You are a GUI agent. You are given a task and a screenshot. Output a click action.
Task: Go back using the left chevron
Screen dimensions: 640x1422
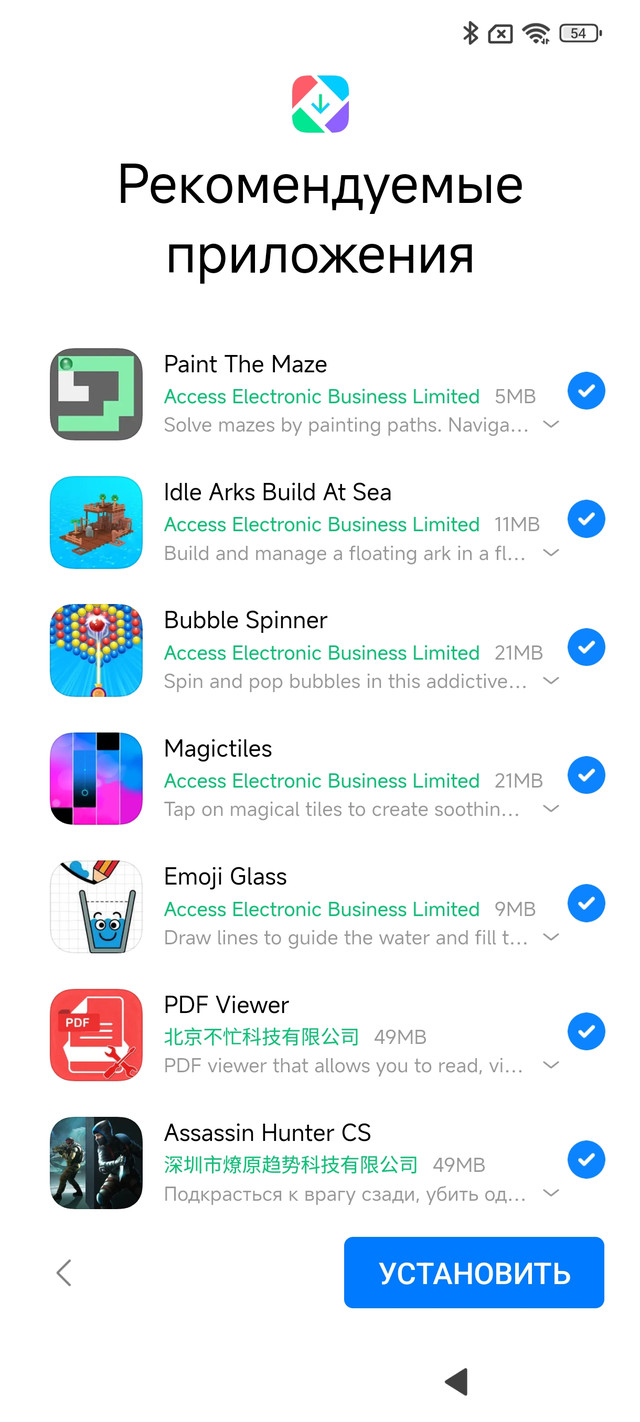(x=64, y=1272)
